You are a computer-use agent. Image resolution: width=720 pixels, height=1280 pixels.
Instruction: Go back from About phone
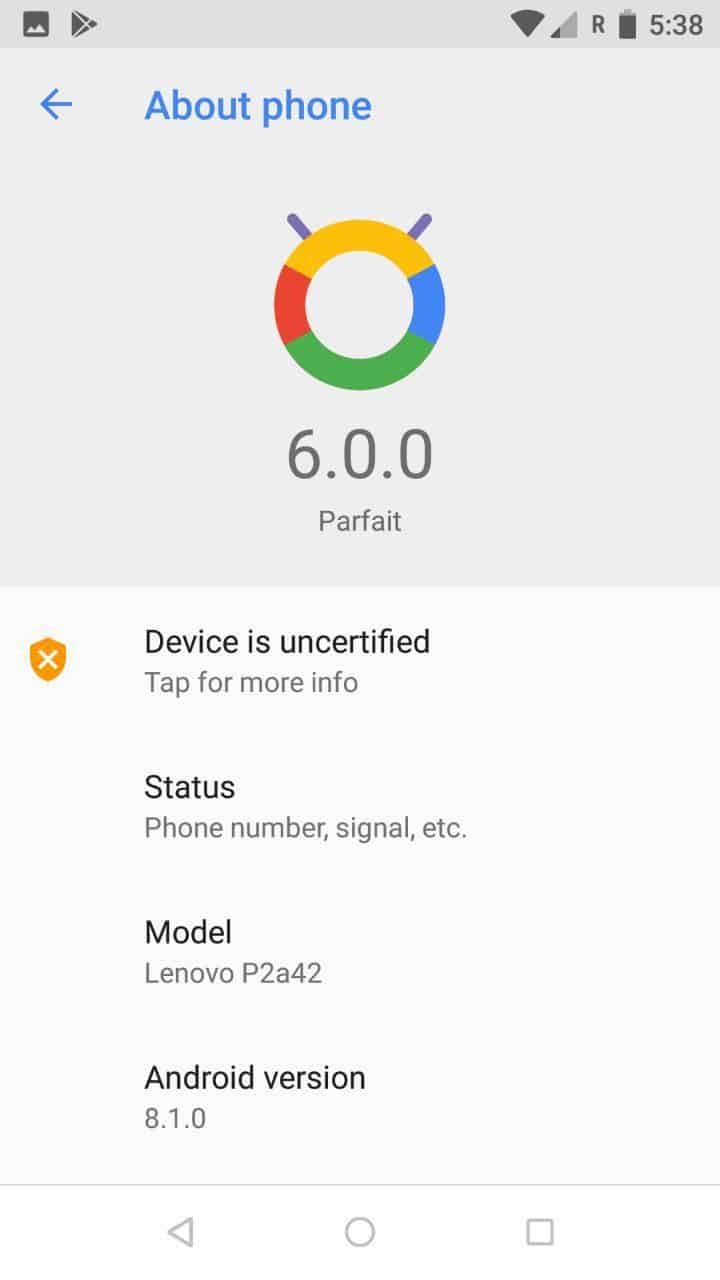point(56,105)
